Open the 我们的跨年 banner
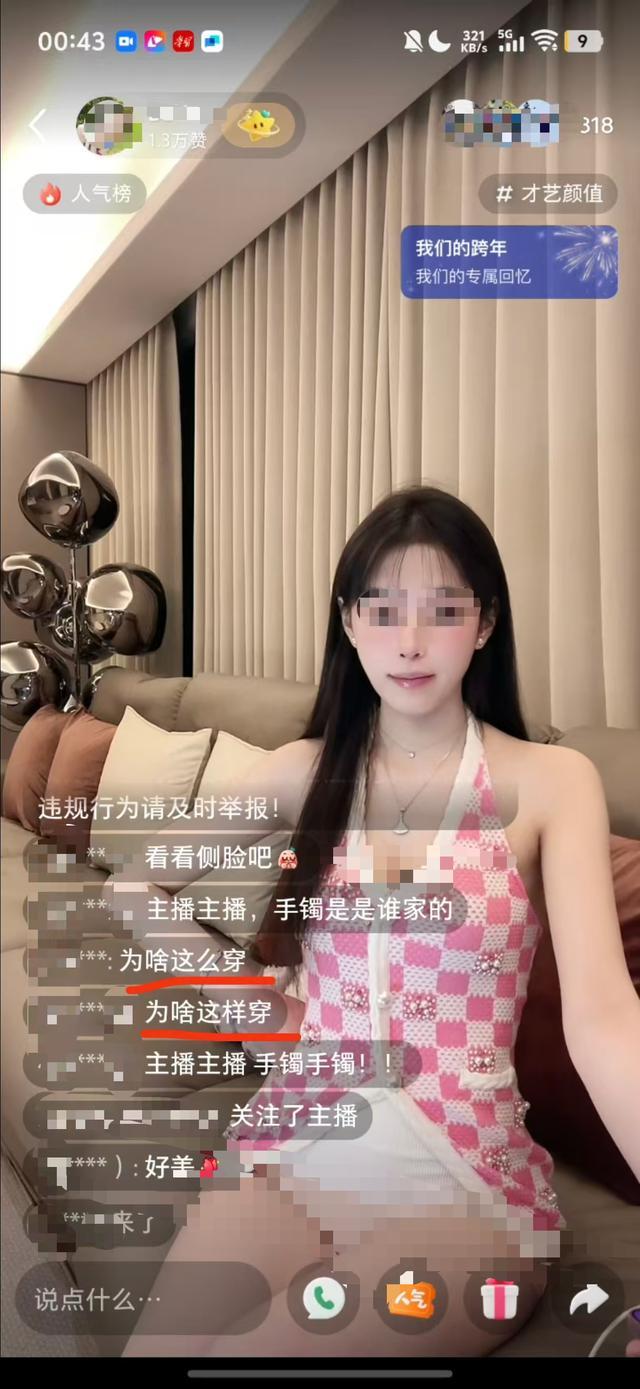The height and width of the screenshot is (1389, 640). tap(509, 262)
